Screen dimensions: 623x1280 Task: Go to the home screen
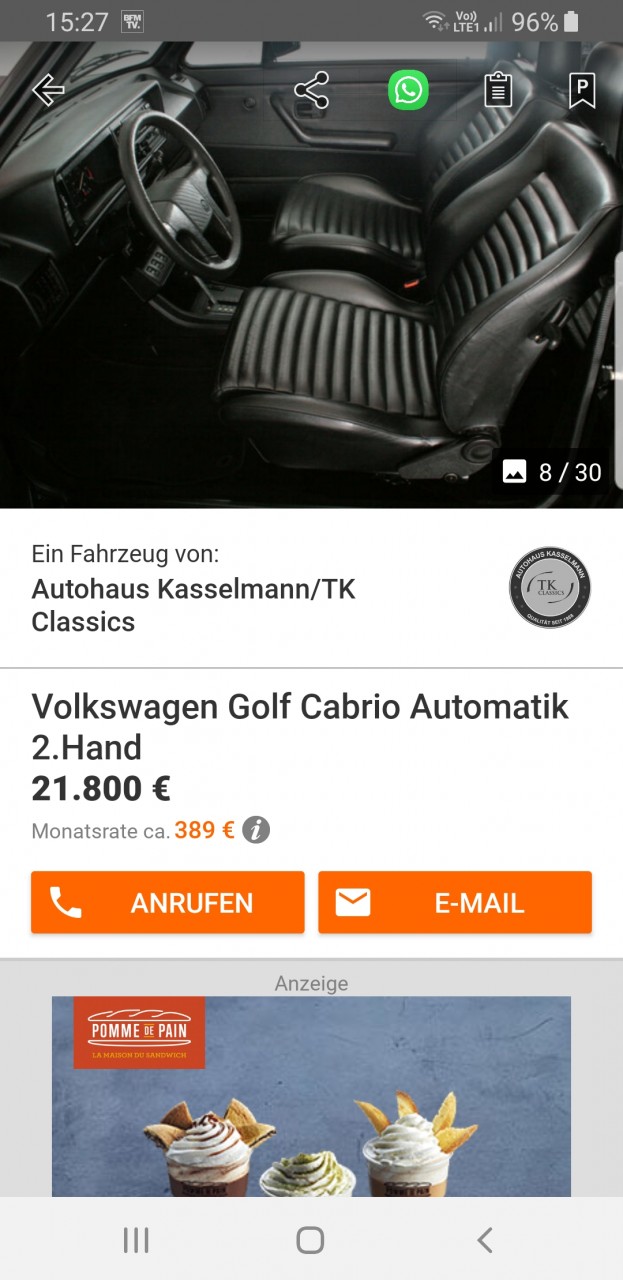(311, 1240)
